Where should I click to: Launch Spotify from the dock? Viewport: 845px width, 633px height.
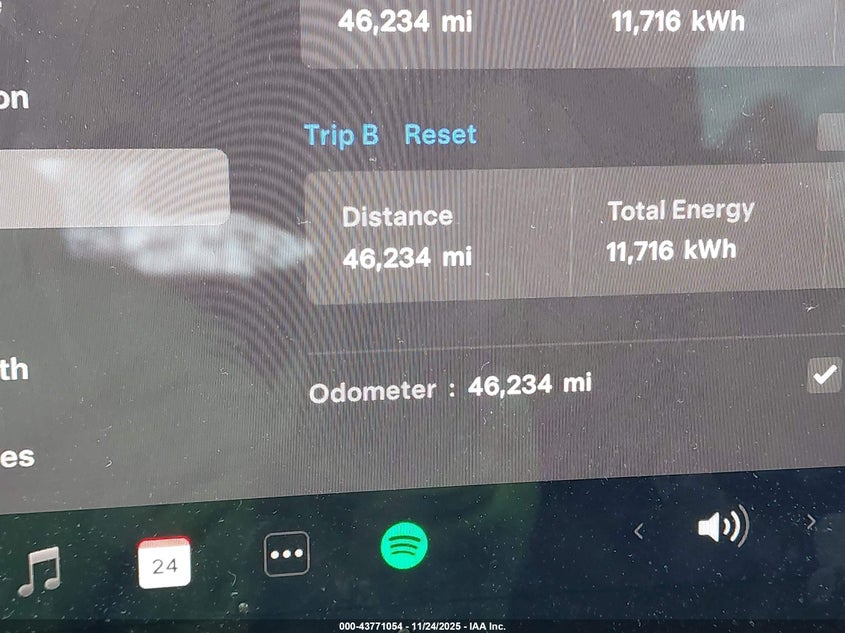(404, 546)
